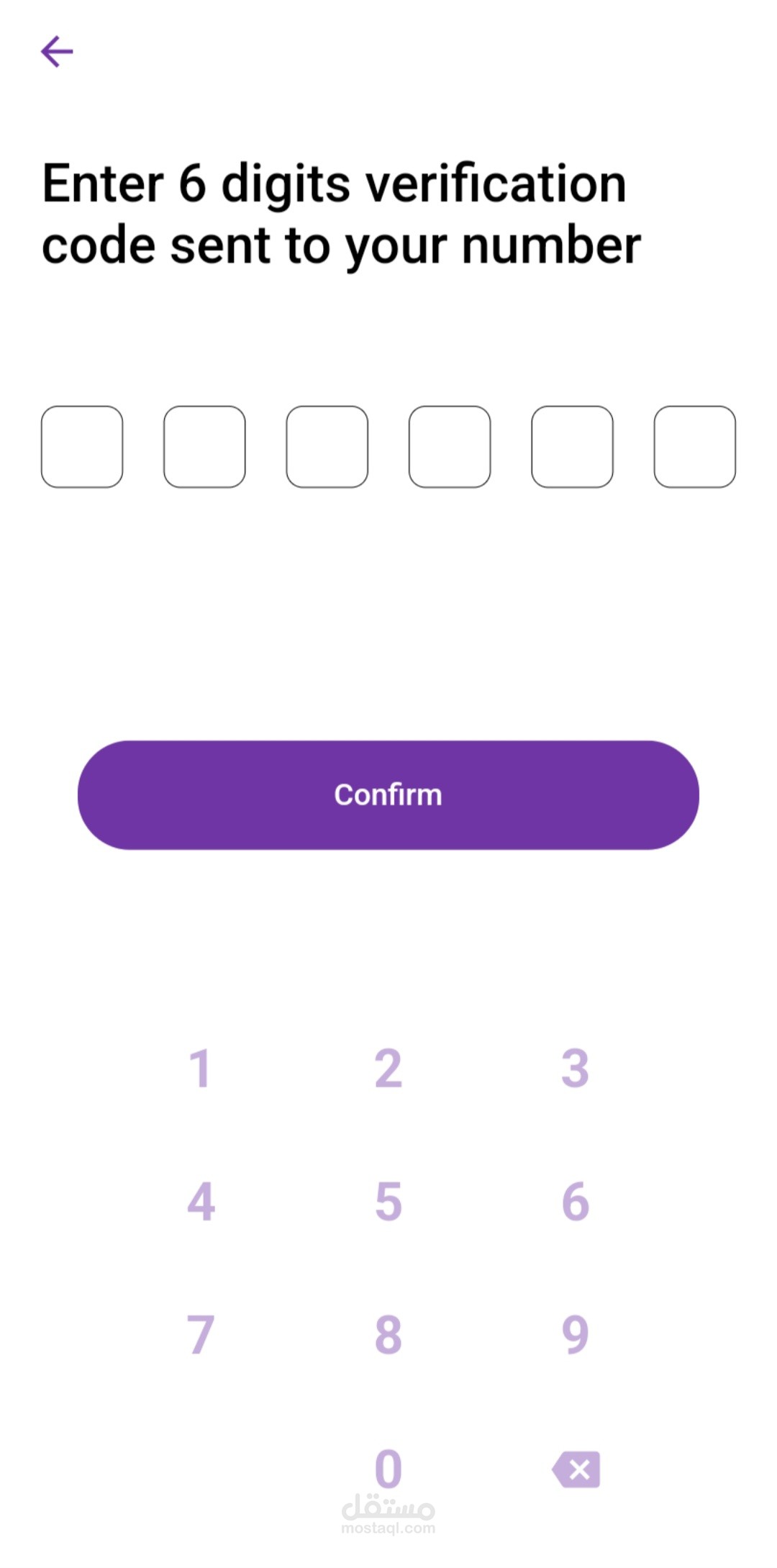Enter digit 0 on the keypad
777x1568 pixels.
pos(388,1468)
